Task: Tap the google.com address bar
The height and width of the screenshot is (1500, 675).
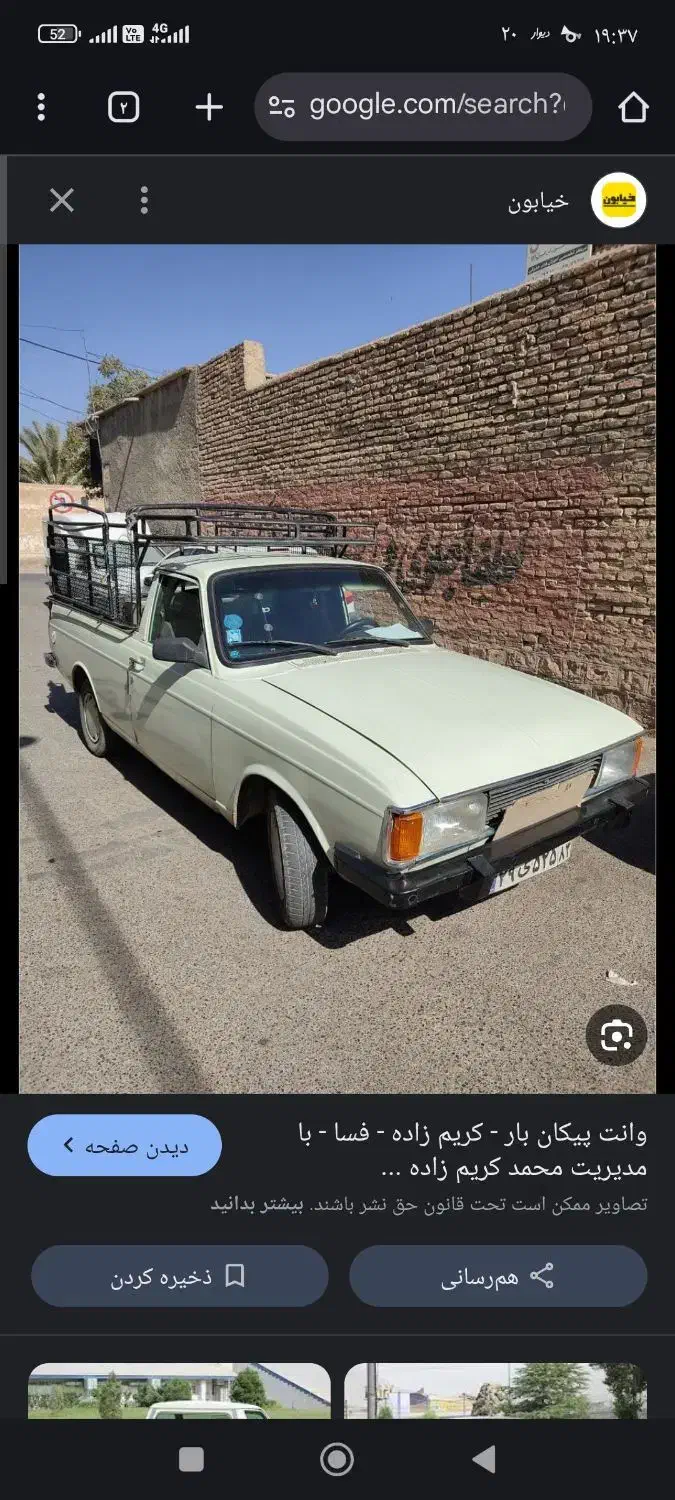Action: (x=423, y=106)
